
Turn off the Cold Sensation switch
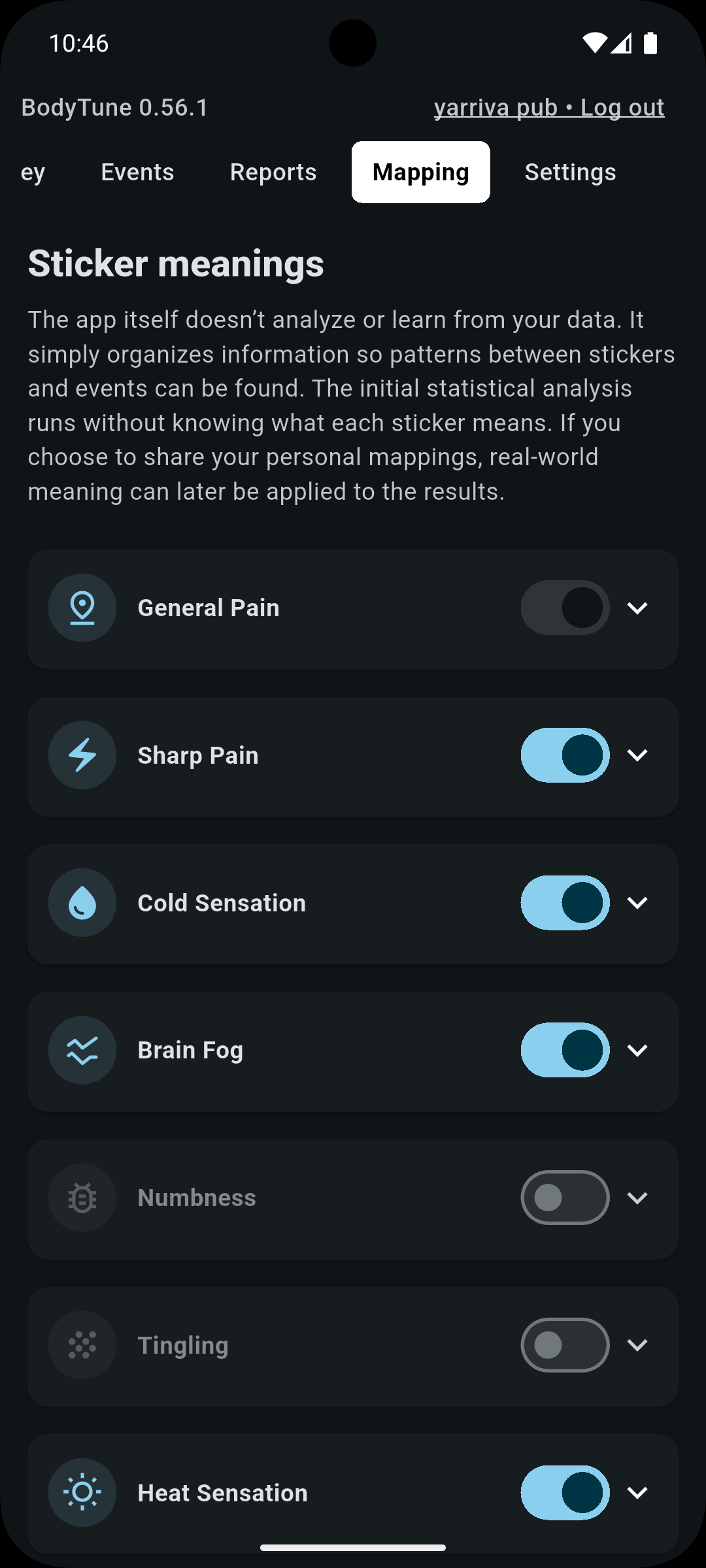(565, 903)
